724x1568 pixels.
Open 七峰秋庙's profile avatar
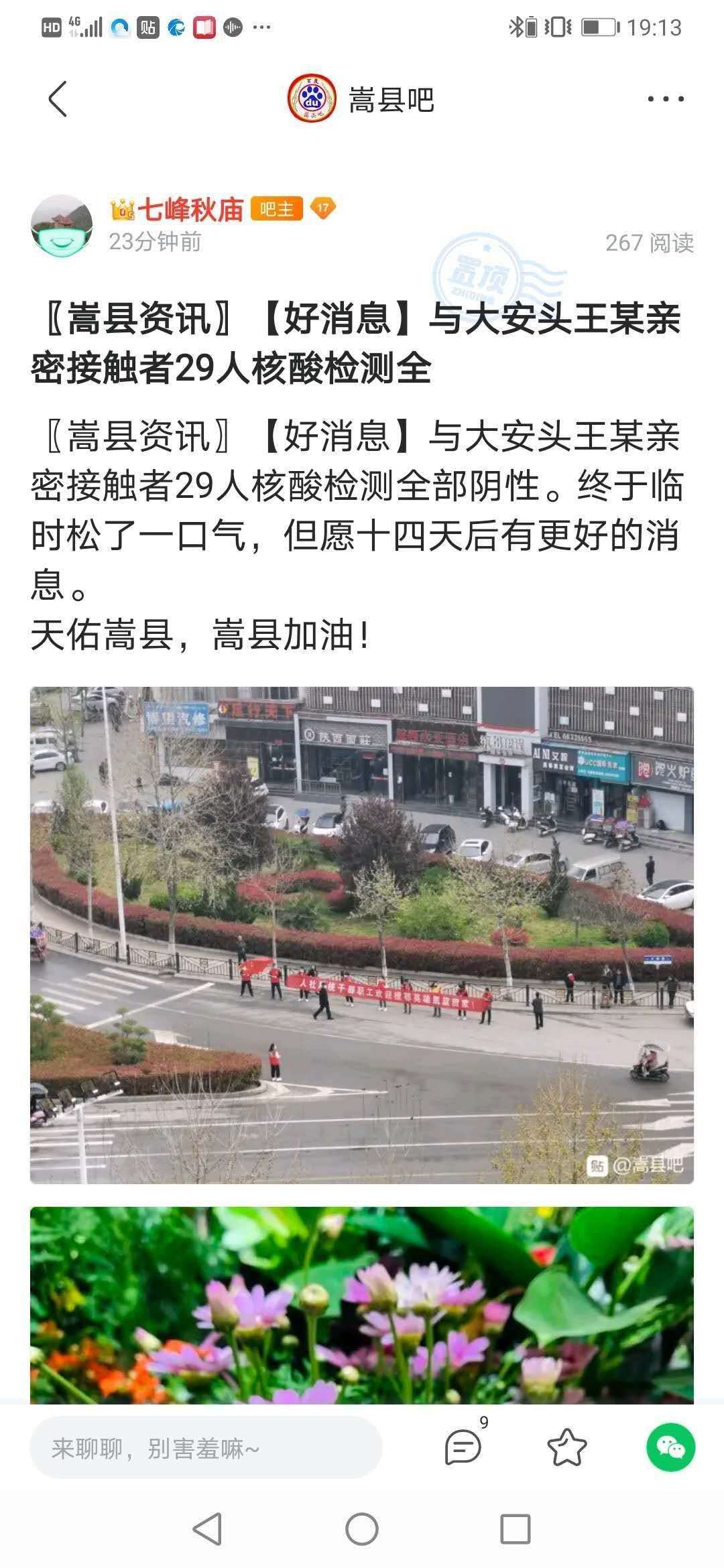pos(62,226)
